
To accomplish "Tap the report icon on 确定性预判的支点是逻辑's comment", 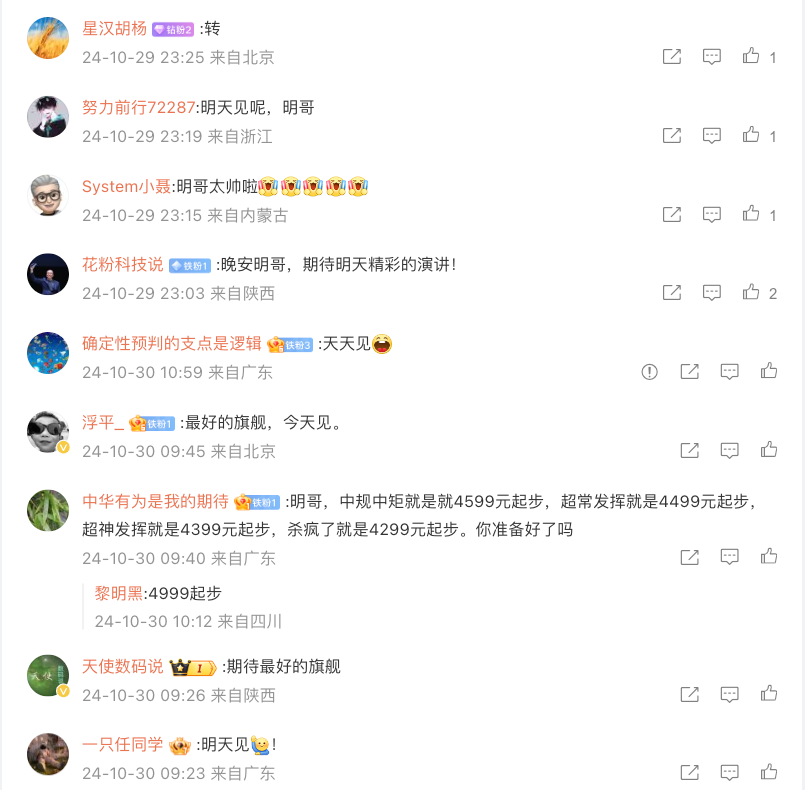I will pyautogui.click(x=650, y=372).
